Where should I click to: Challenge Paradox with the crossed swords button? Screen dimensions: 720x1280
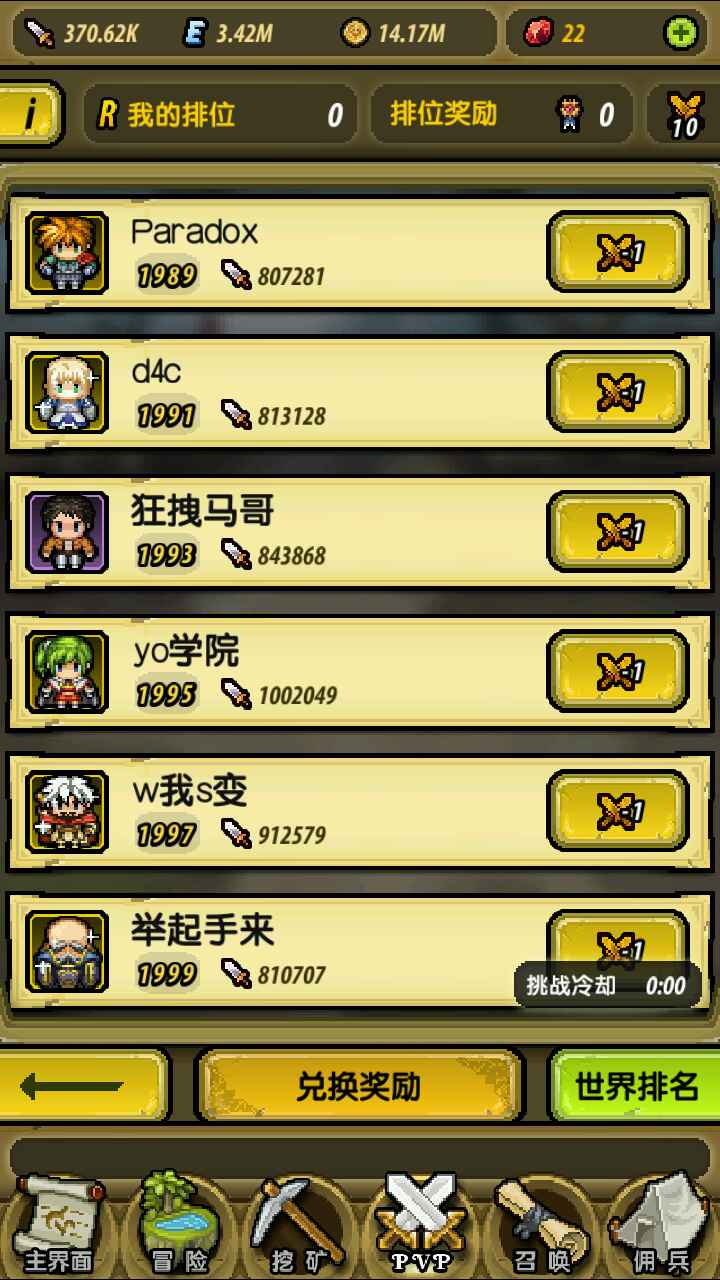click(617, 252)
